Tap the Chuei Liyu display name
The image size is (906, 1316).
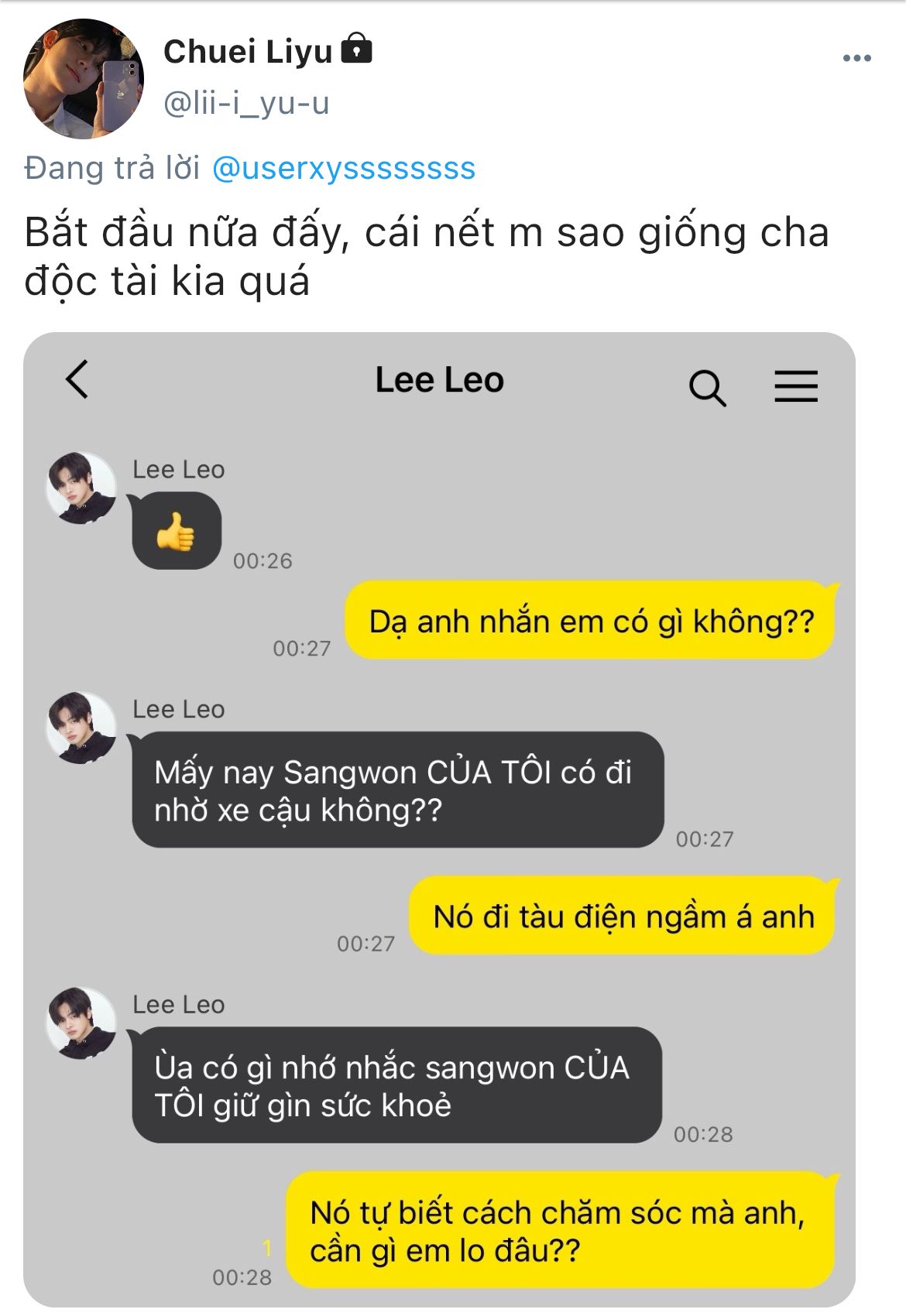point(248,52)
